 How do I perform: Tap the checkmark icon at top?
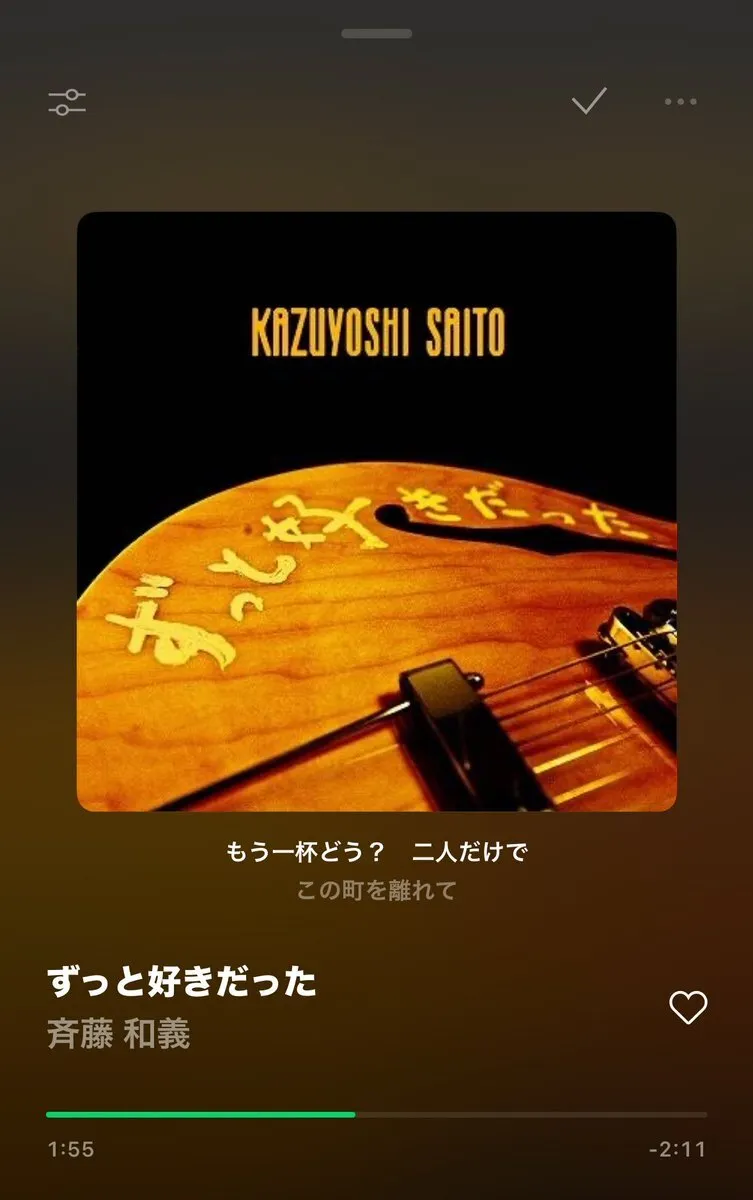(x=589, y=101)
